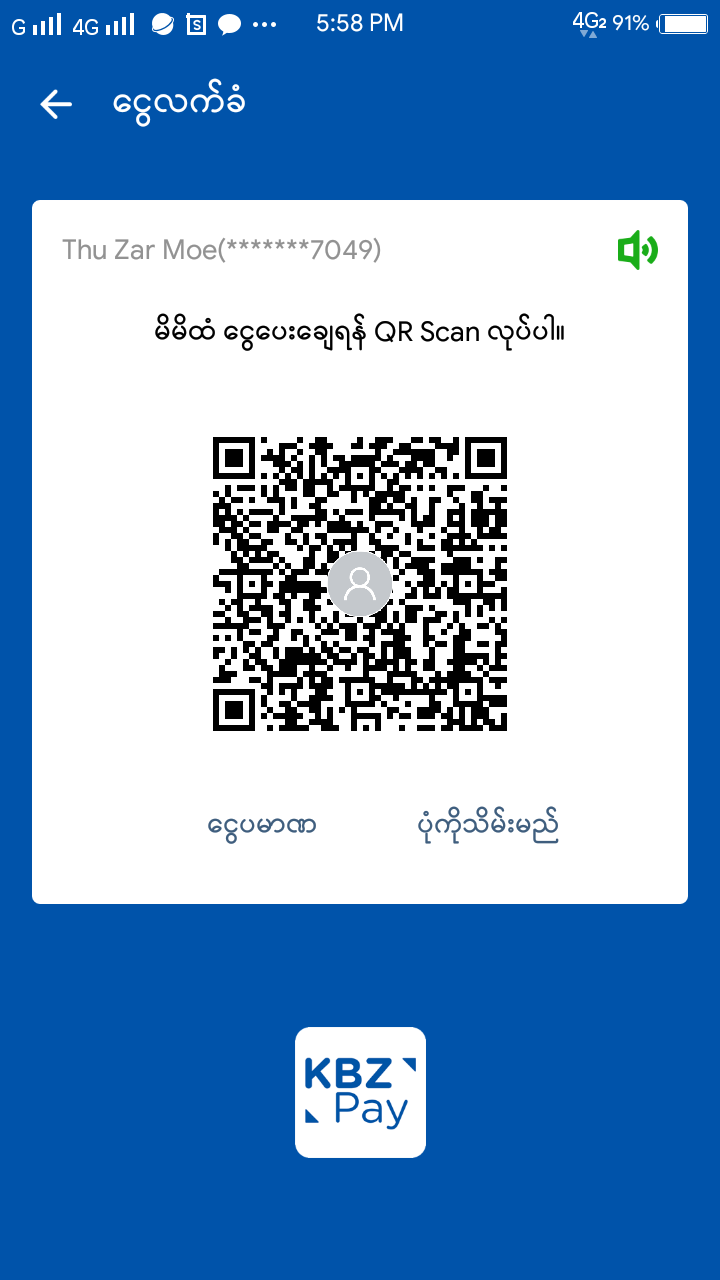Toggle the green speaker sound icon
This screenshot has height=1280, width=720.
click(637, 250)
